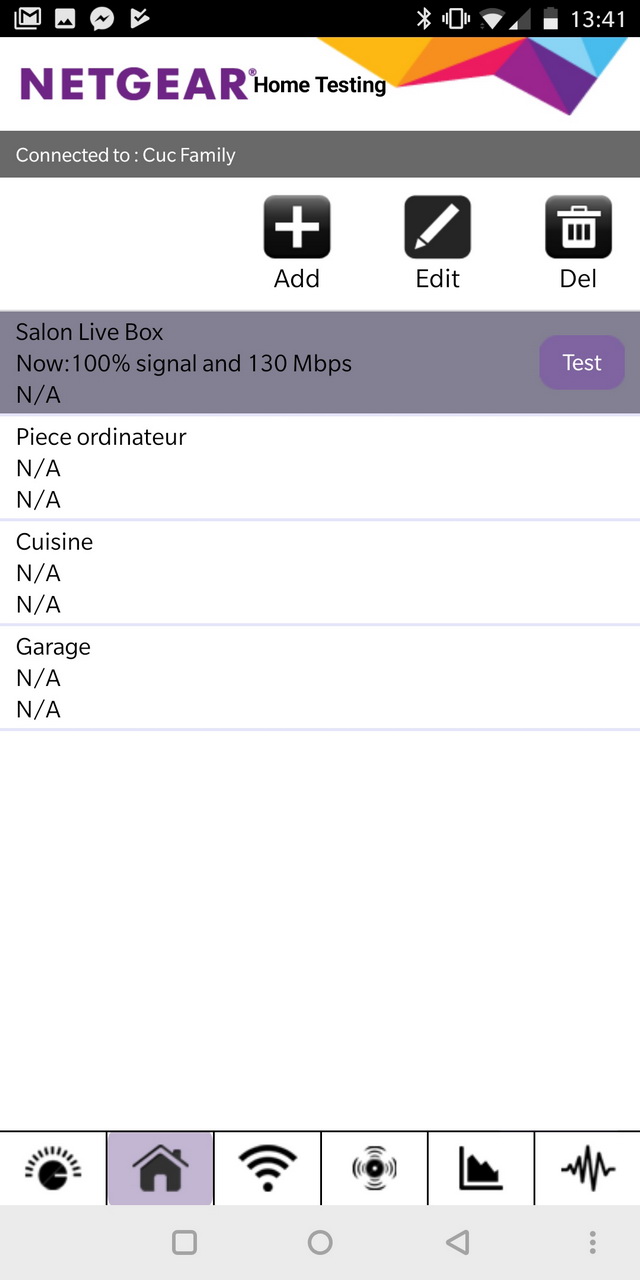Open the channel graph tab
Viewport: 640px width, 1280px height.
pyautogui.click(x=481, y=1168)
